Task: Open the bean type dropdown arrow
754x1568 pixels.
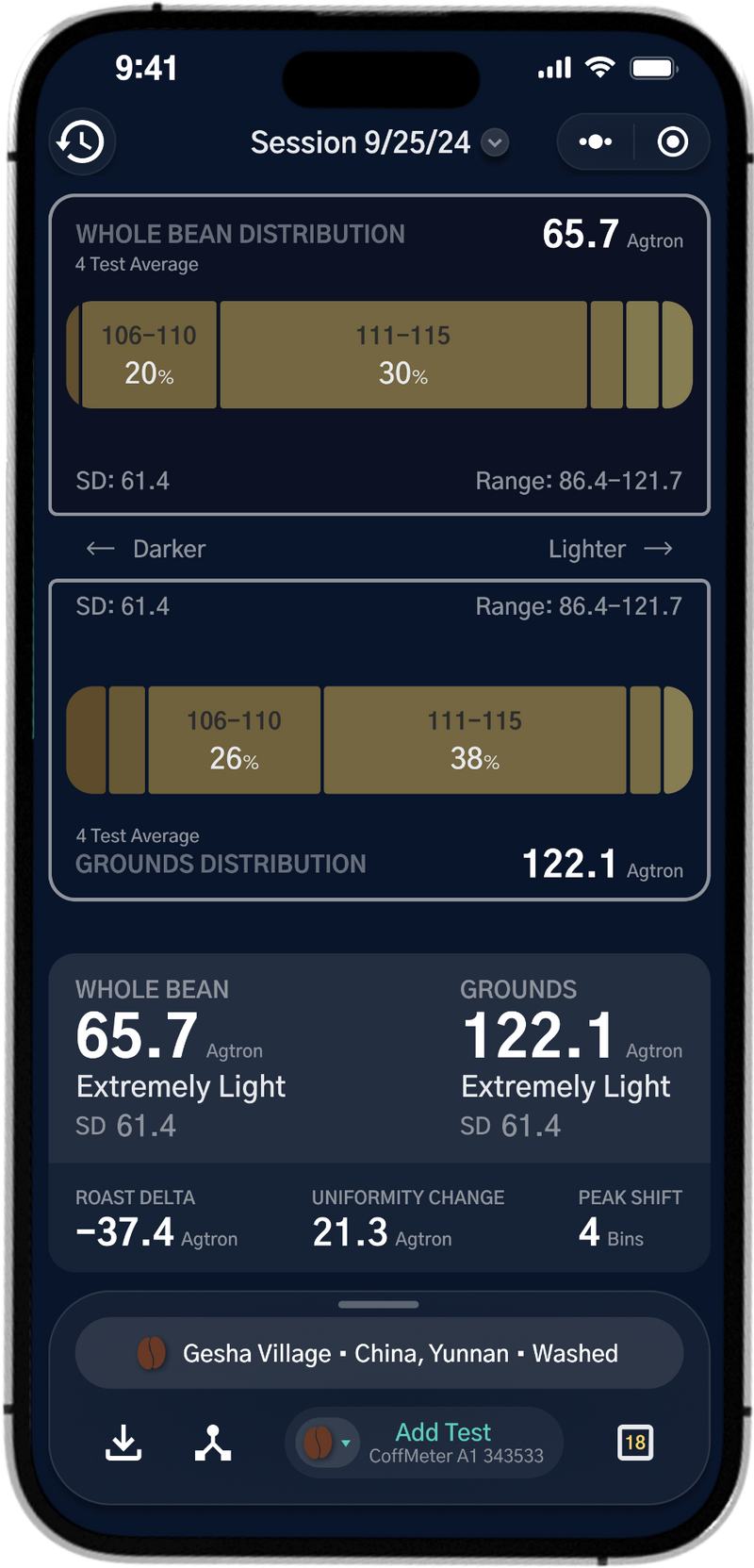Action: click(346, 1444)
